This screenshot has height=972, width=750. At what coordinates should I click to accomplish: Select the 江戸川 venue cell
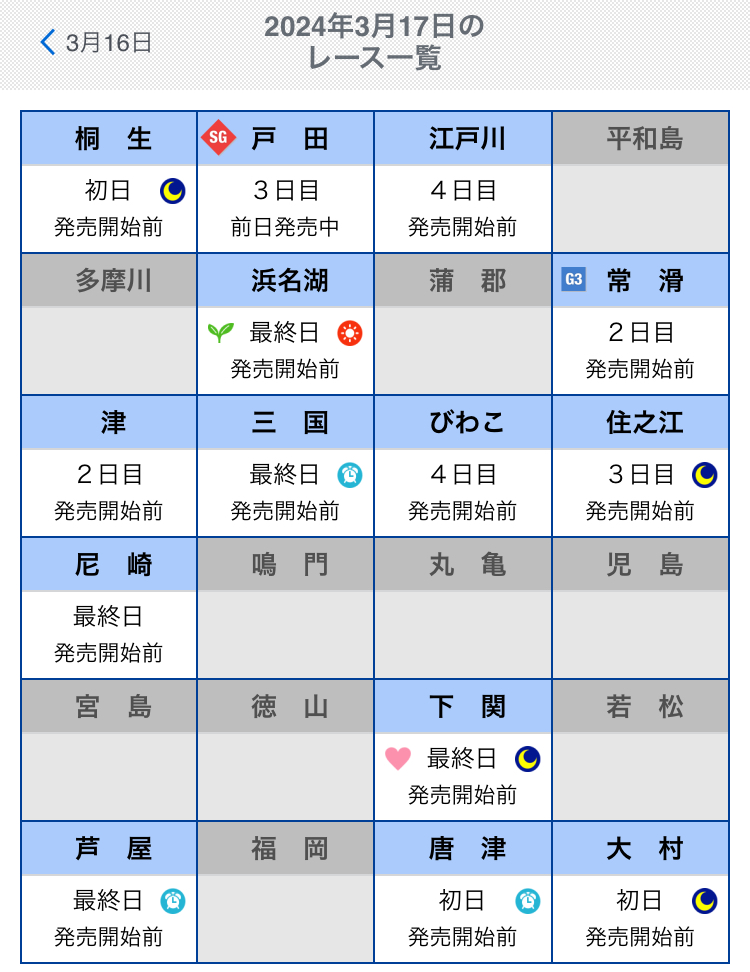click(463, 182)
